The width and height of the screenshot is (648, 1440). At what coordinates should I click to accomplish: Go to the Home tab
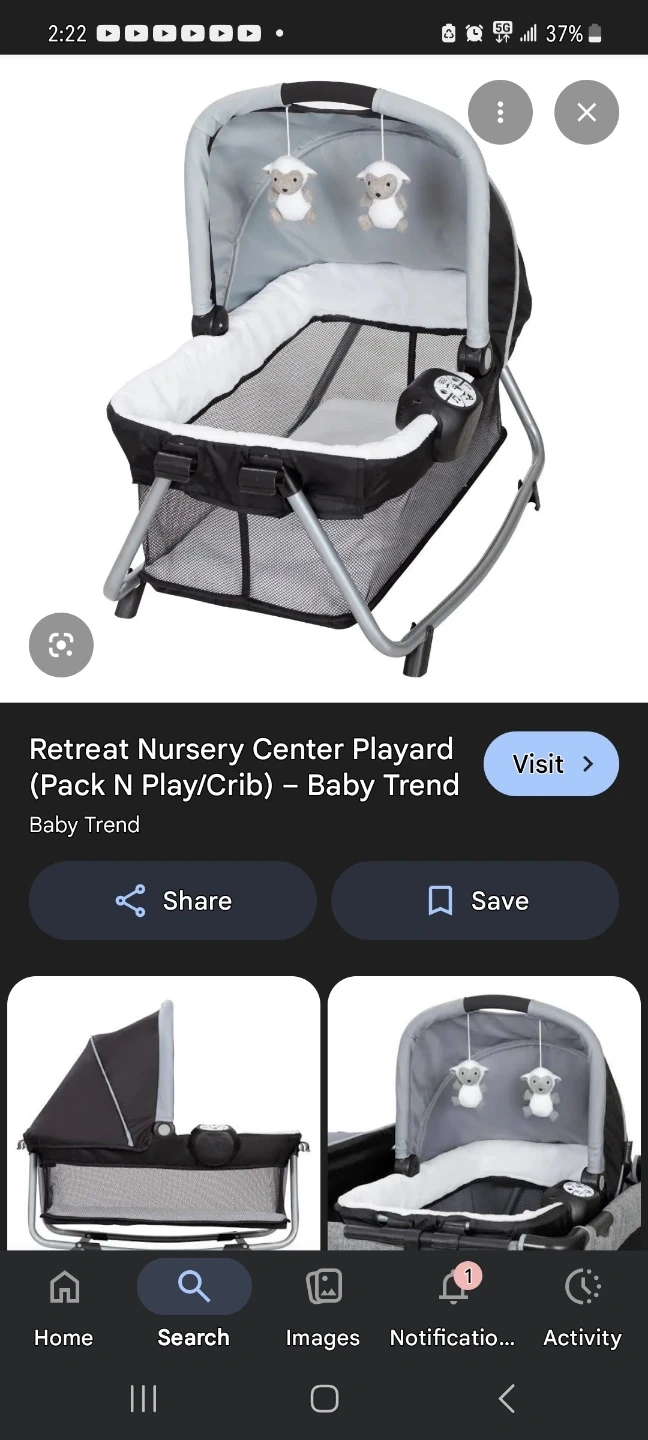point(64,1305)
